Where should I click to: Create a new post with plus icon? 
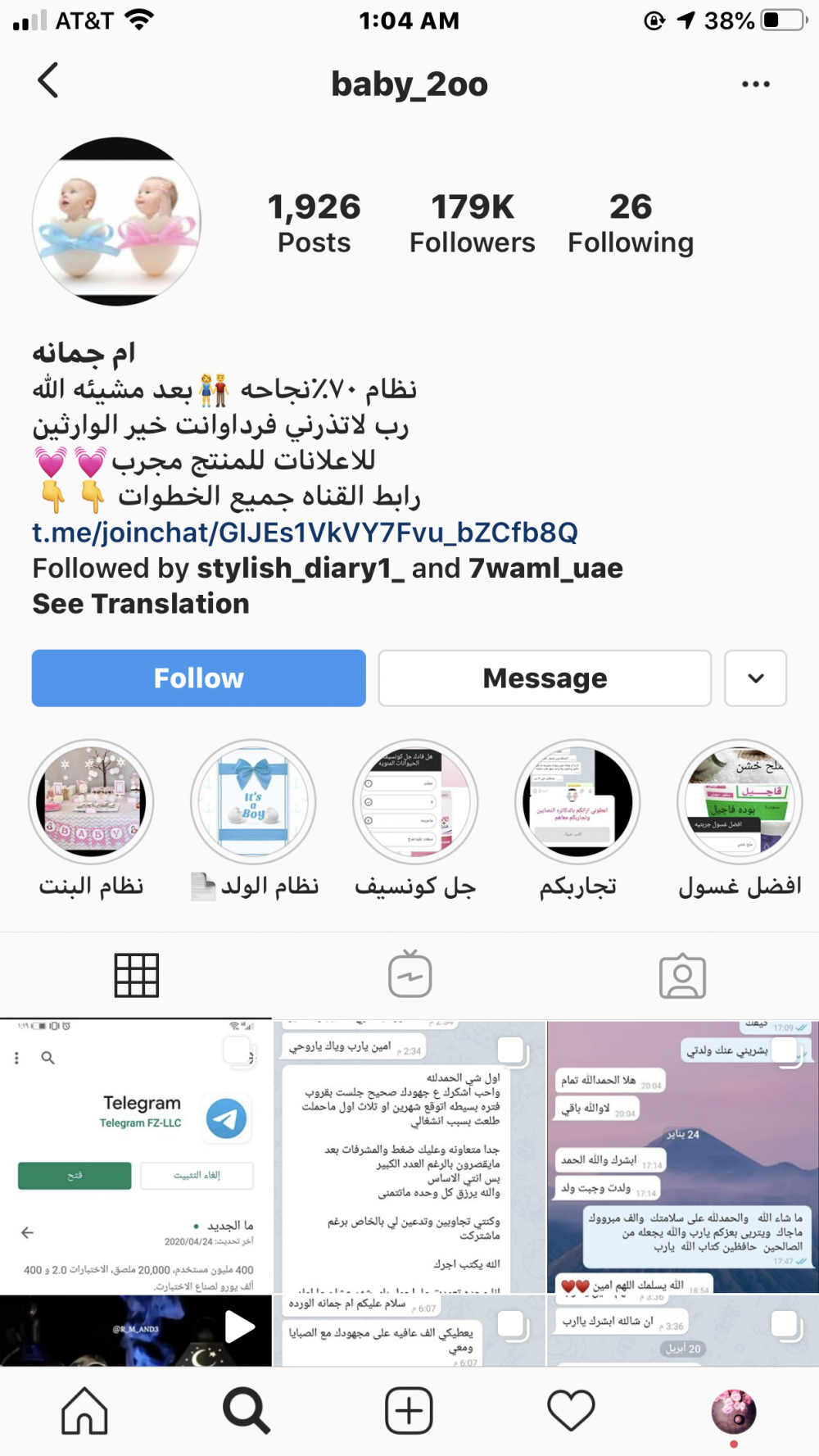click(x=409, y=1411)
